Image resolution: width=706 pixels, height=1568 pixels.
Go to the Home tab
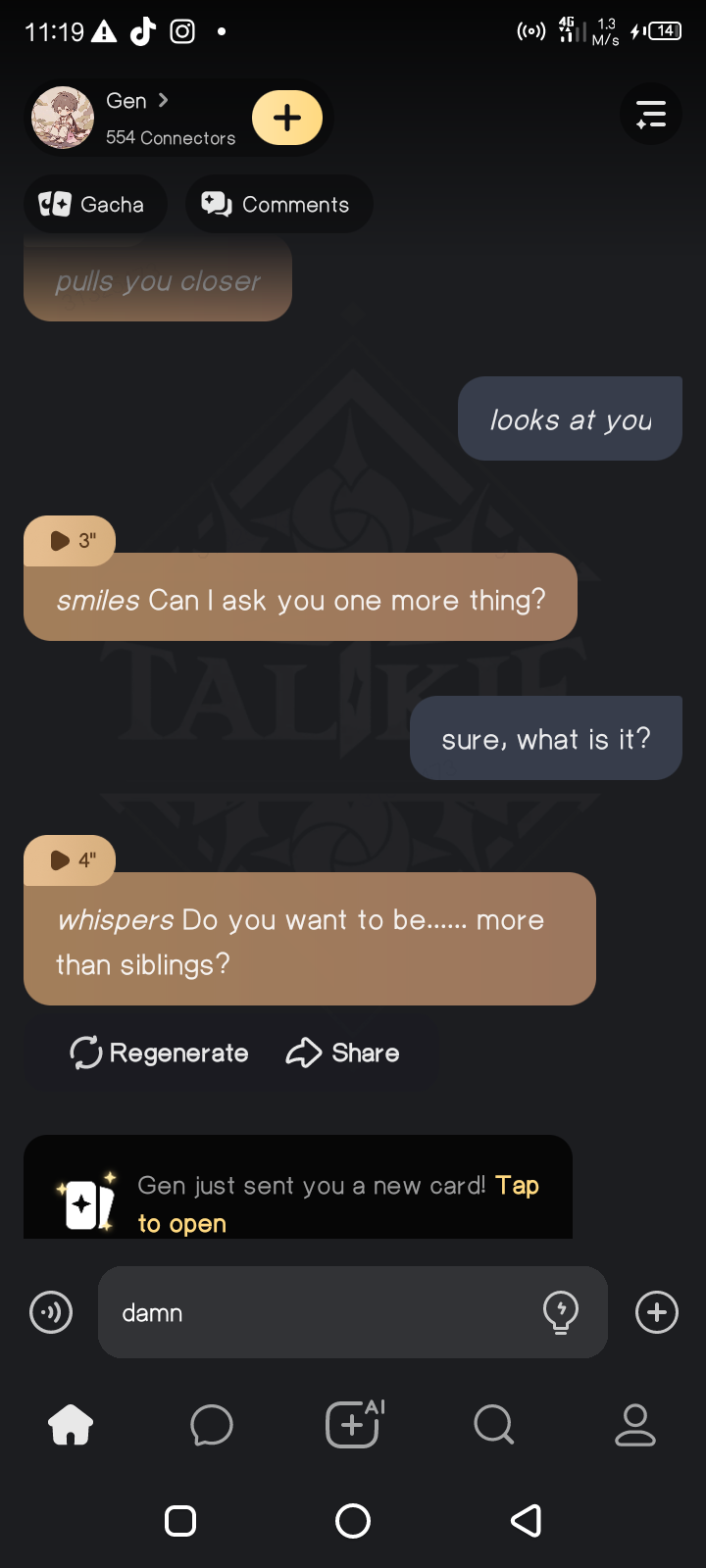[x=71, y=1425]
